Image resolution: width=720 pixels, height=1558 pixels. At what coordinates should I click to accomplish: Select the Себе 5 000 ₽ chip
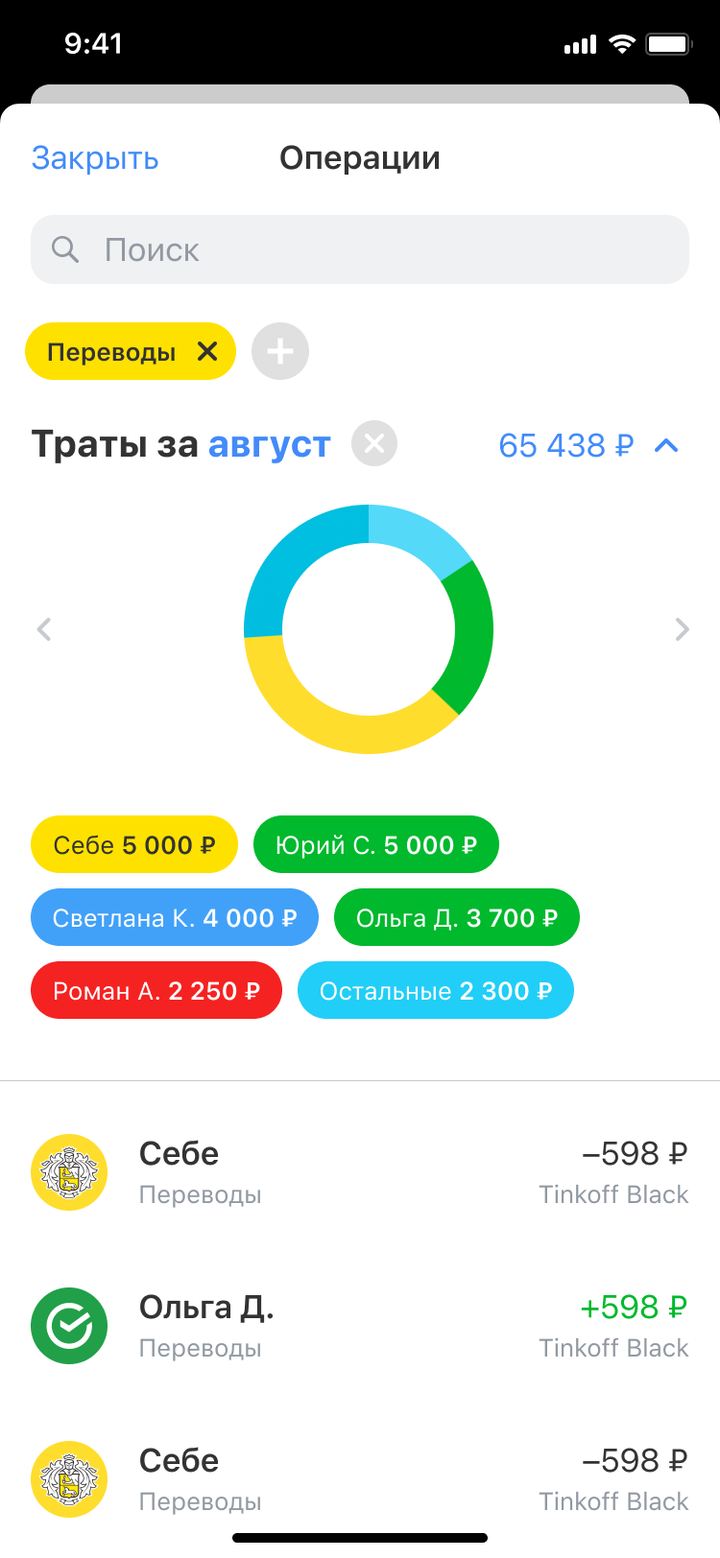tap(134, 845)
